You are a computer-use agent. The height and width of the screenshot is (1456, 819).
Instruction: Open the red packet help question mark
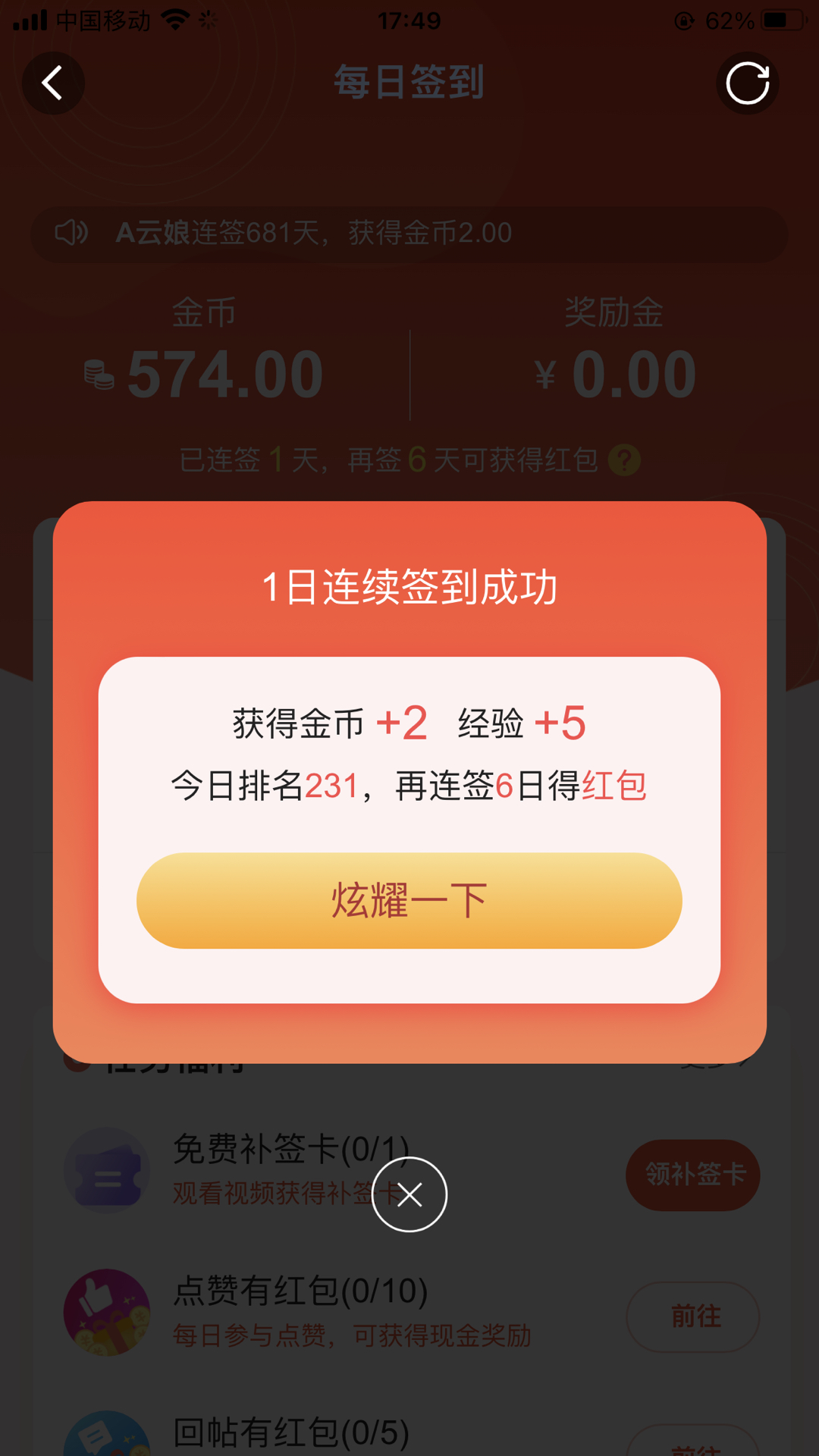tap(624, 460)
